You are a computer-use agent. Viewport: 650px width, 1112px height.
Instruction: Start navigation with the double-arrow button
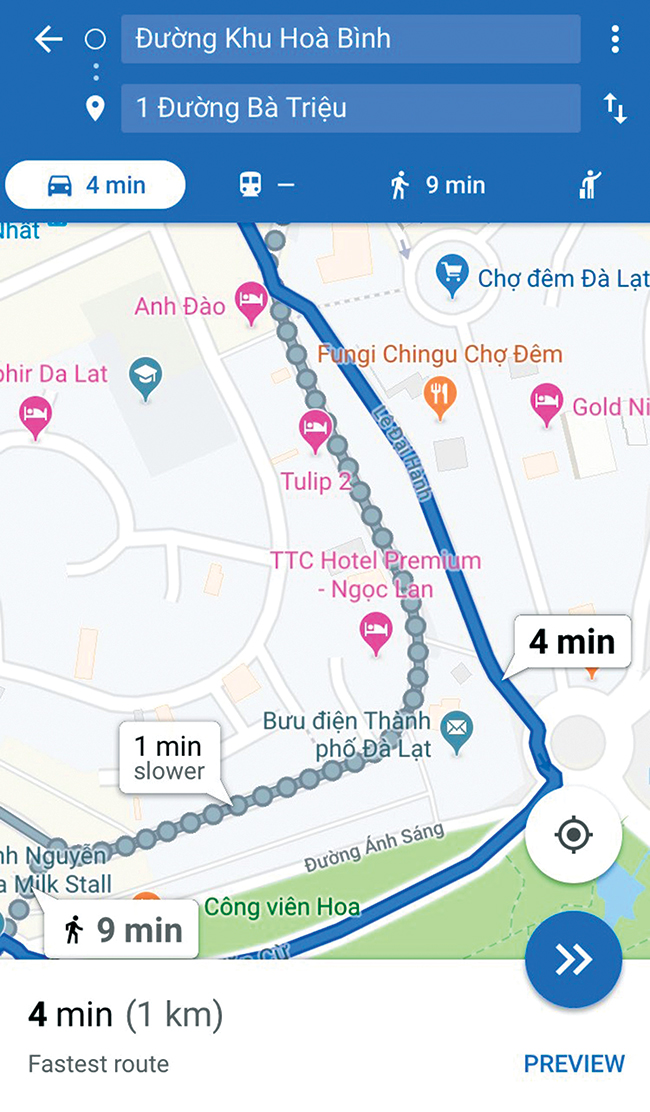pyautogui.click(x=573, y=960)
